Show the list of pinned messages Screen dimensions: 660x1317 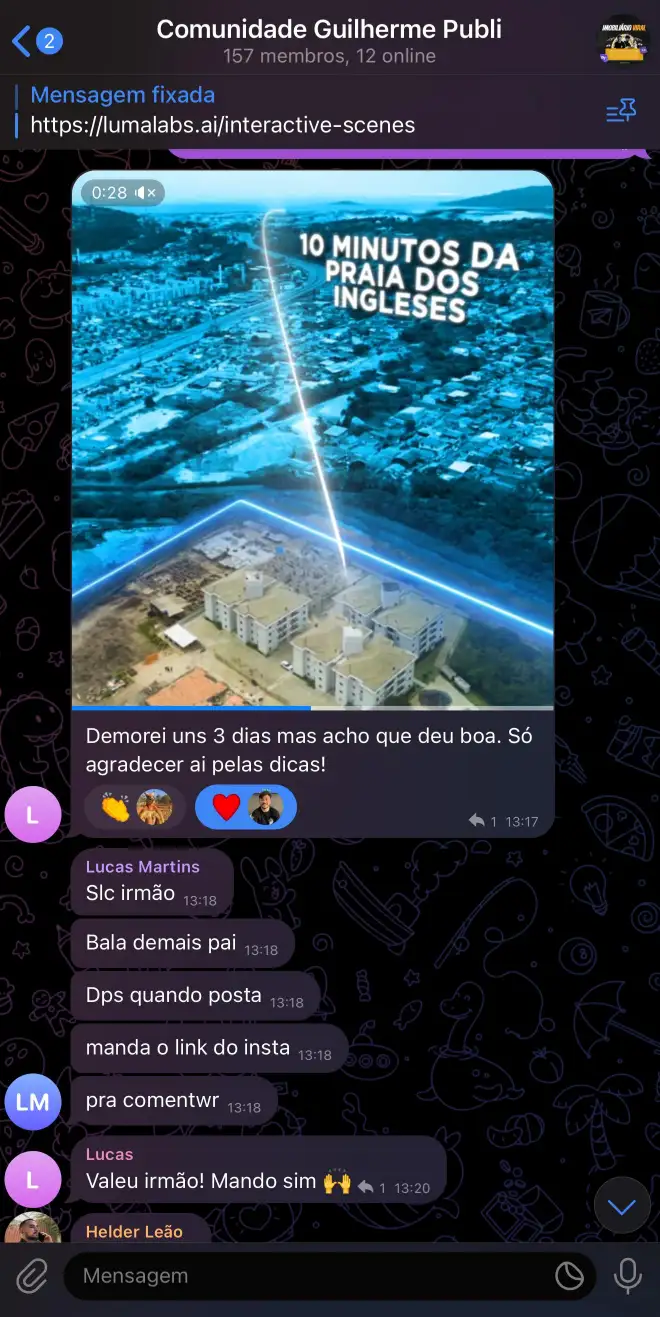coord(621,112)
